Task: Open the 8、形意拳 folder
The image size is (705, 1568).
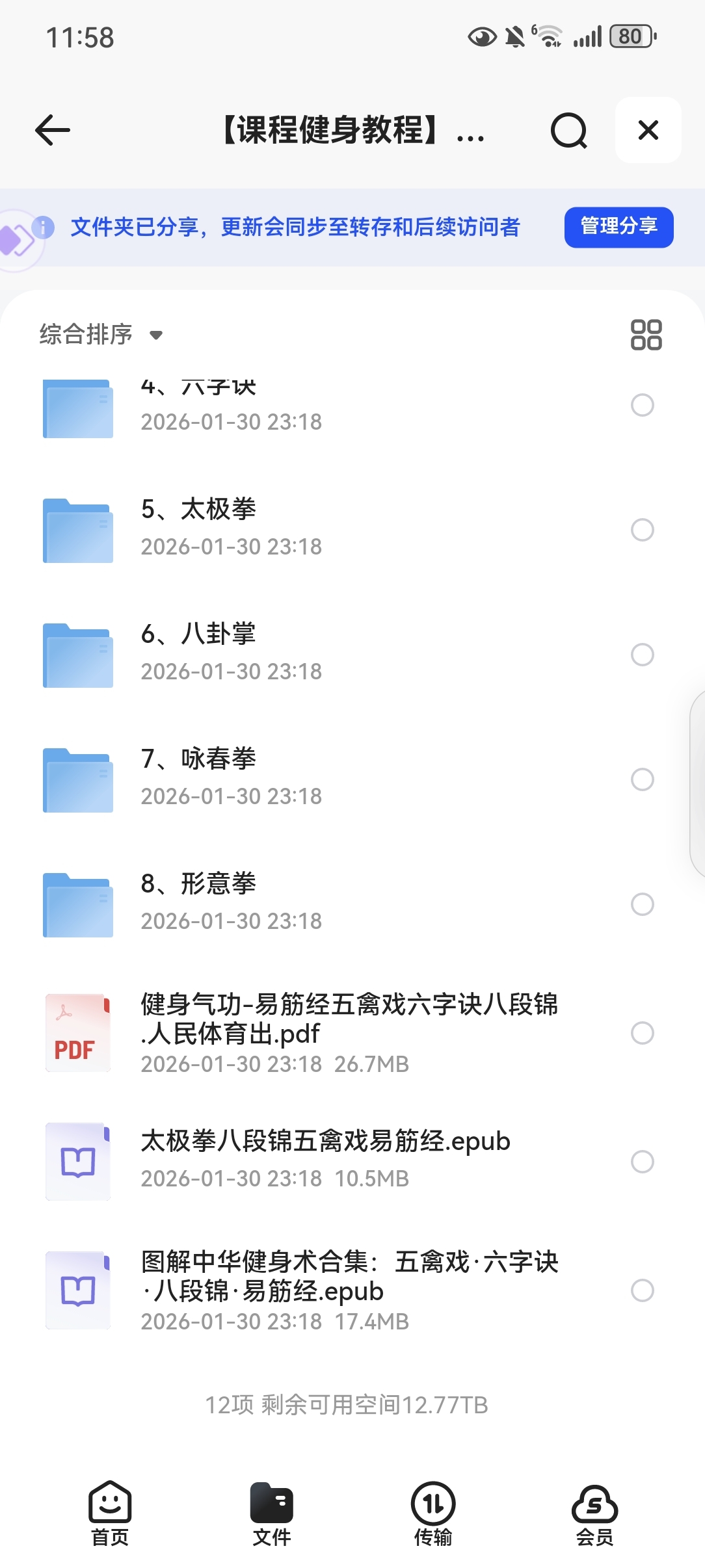Action: (x=199, y=901)
